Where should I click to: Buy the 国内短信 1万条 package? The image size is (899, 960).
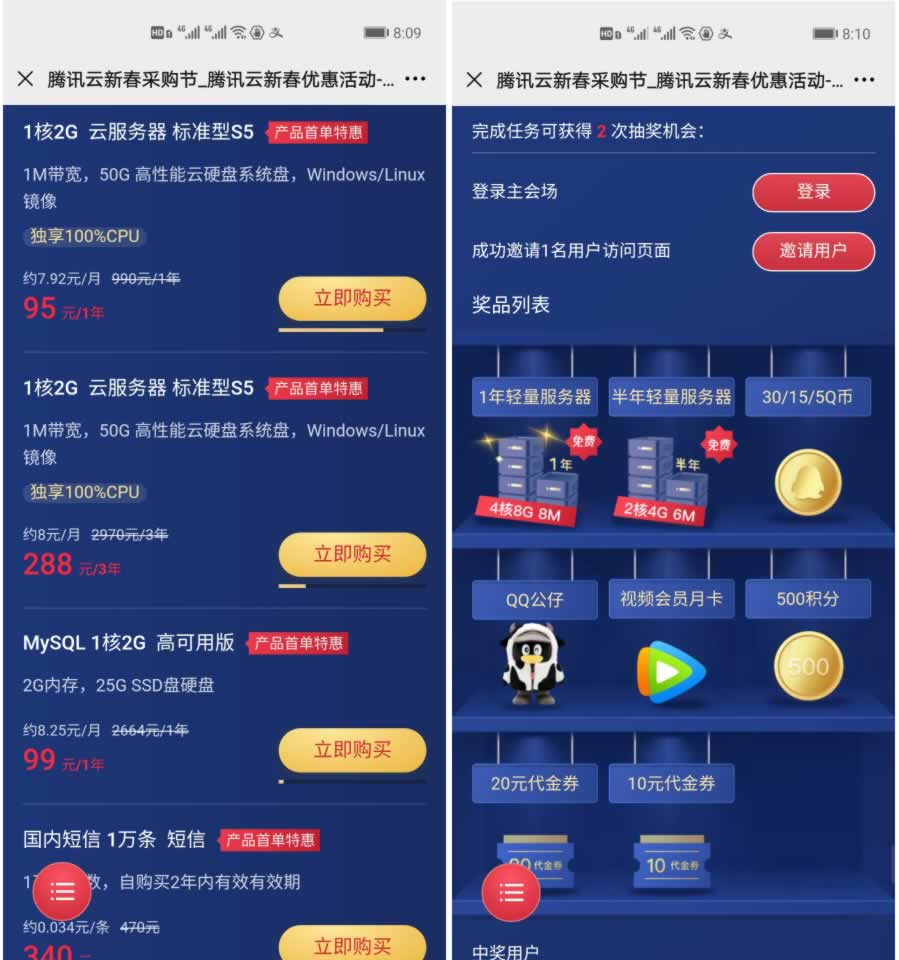(352, 944)
